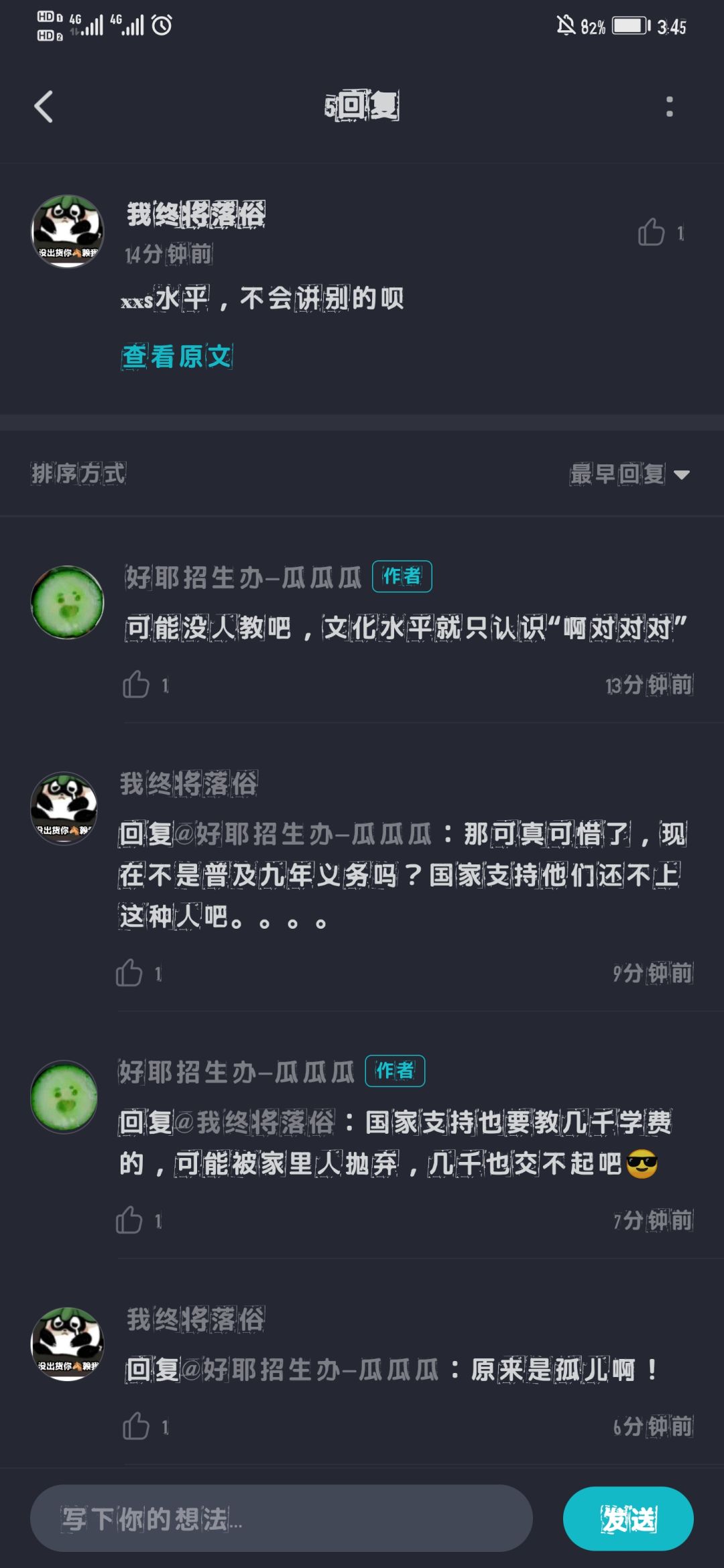Open the three-dot overflow menu
The image size is (724, 1568).
coord(669,107)
